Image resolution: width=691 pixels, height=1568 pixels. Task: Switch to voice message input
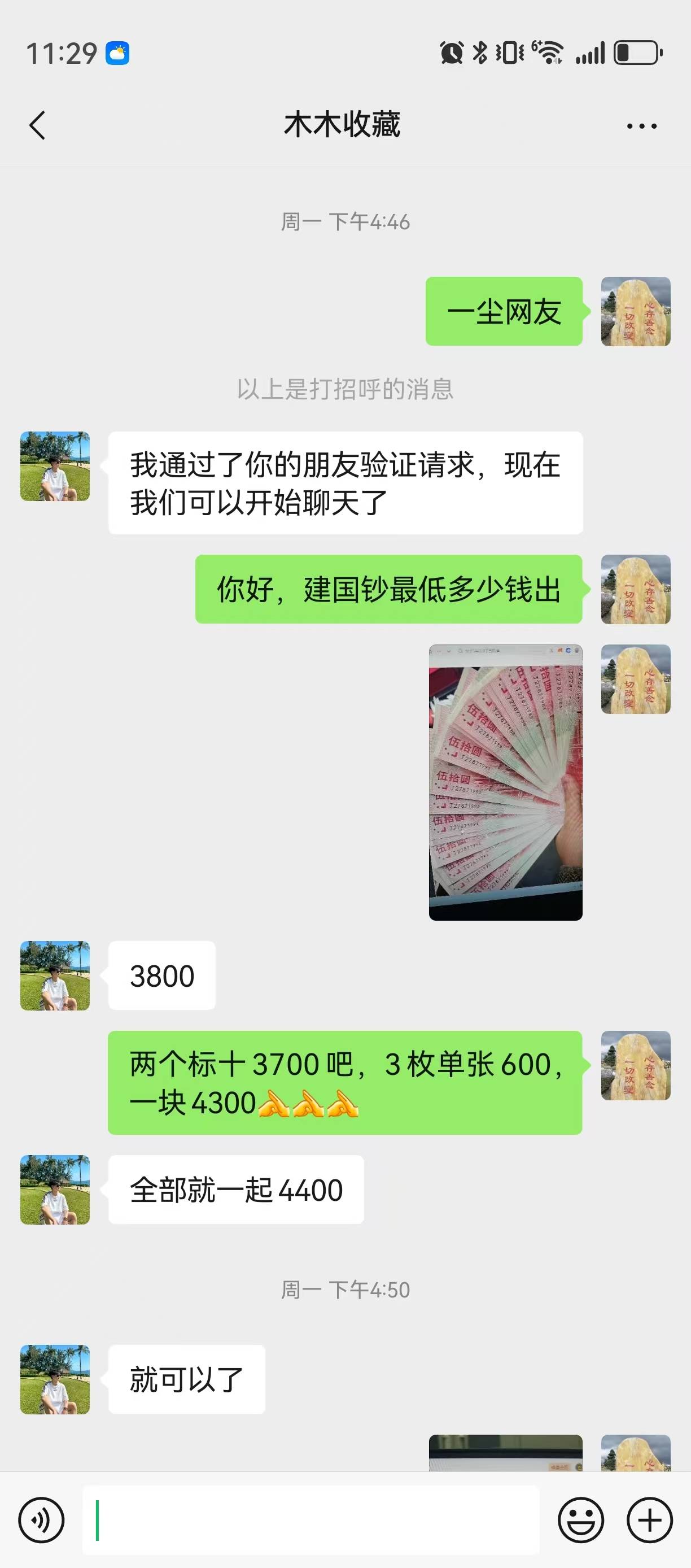tap(41, 1520)
